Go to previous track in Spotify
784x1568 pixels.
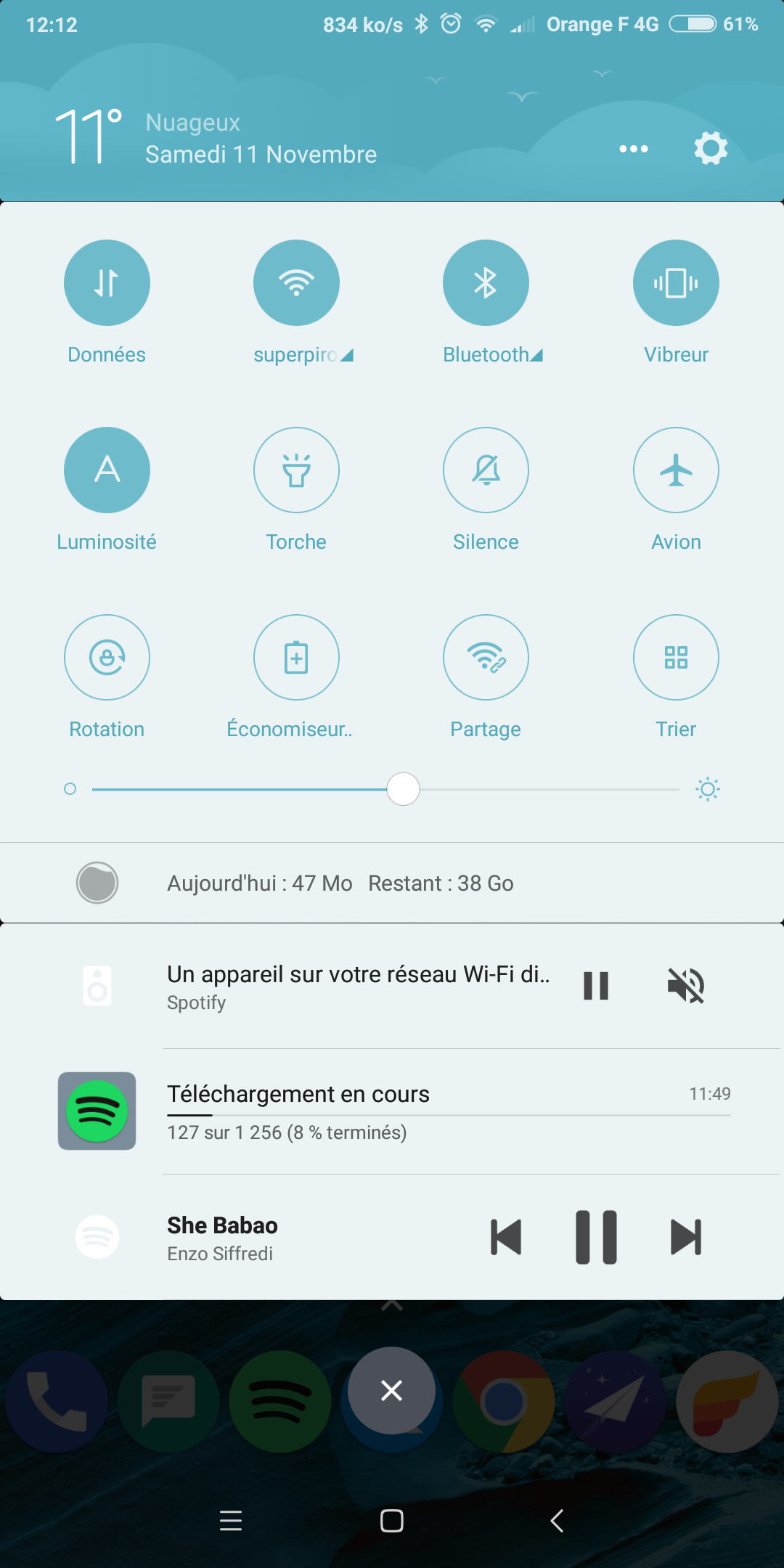tap(506, 1237)
